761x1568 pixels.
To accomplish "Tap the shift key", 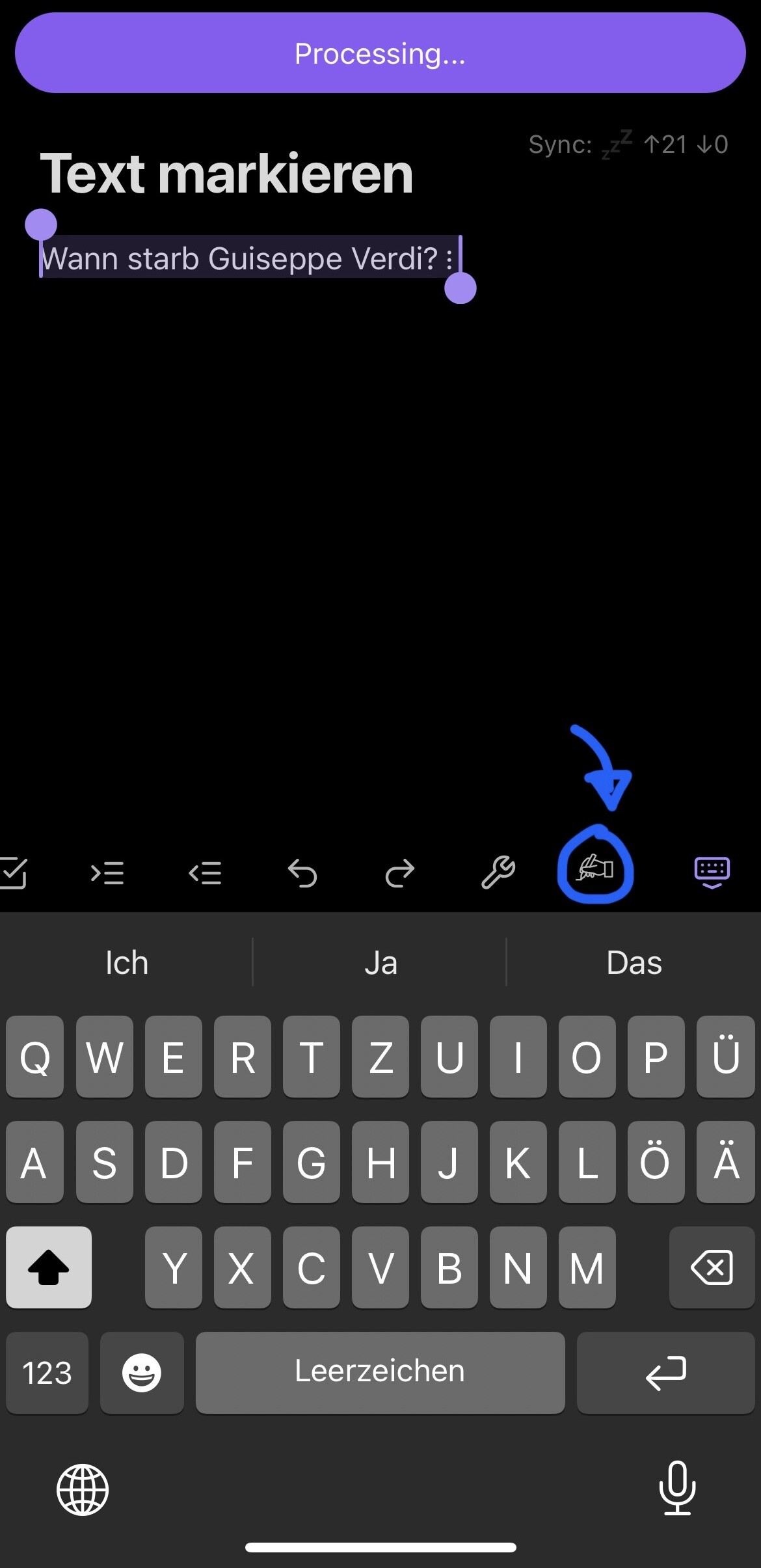I will coord(49,1267).
